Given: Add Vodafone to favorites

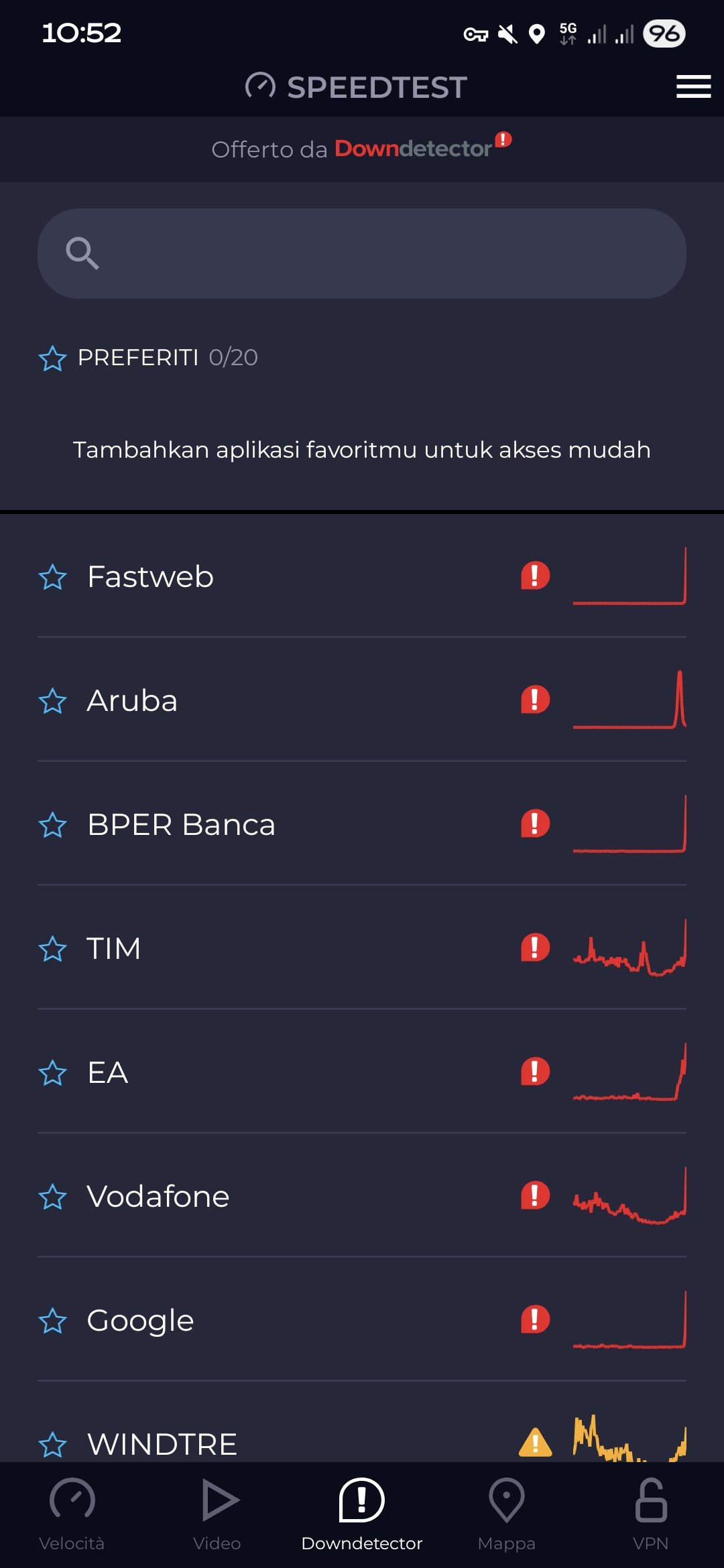Looking at the screenshot, I should (53, 1197).
